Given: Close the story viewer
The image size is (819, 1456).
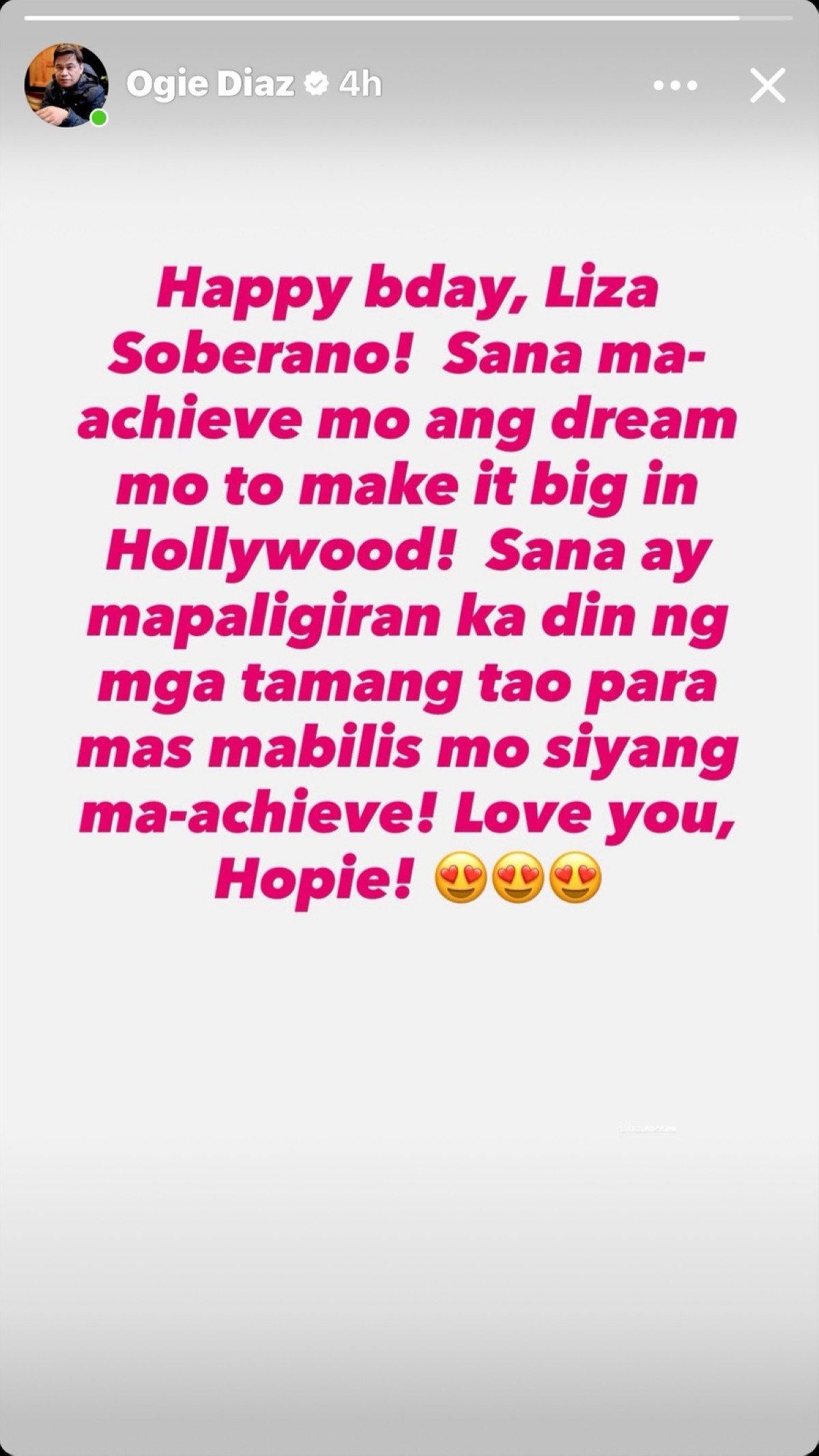Looking at the screenshot, I should pos(767,86).
